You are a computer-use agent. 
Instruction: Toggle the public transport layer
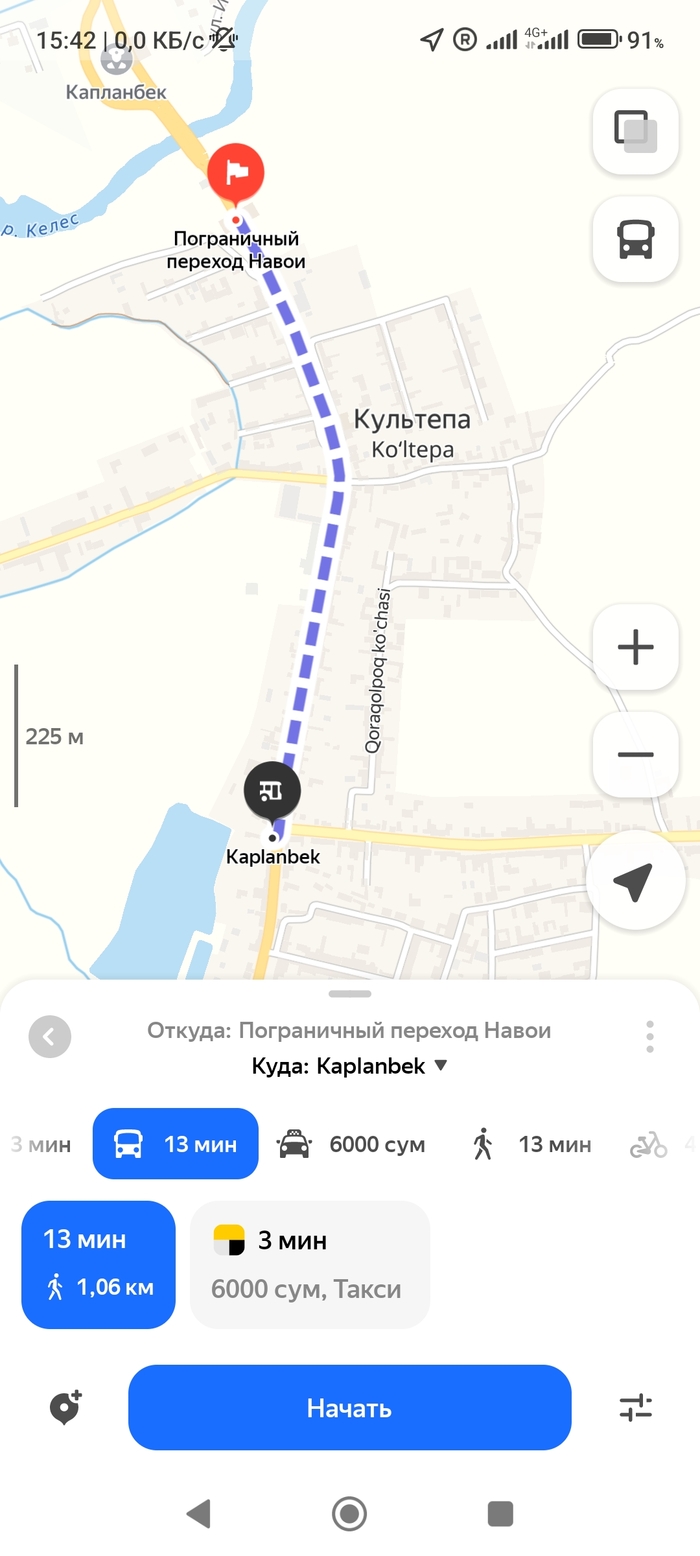[x=636, y=239]
